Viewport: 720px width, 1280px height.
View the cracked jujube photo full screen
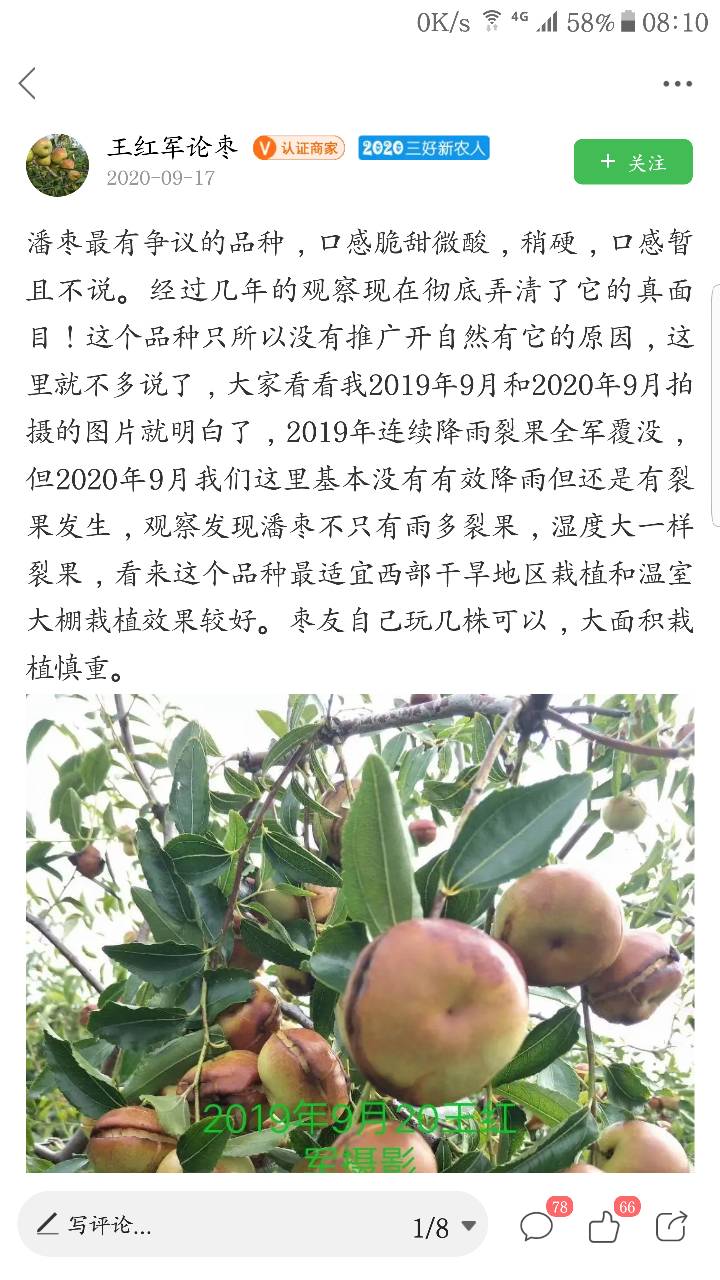tap(360, 933)
